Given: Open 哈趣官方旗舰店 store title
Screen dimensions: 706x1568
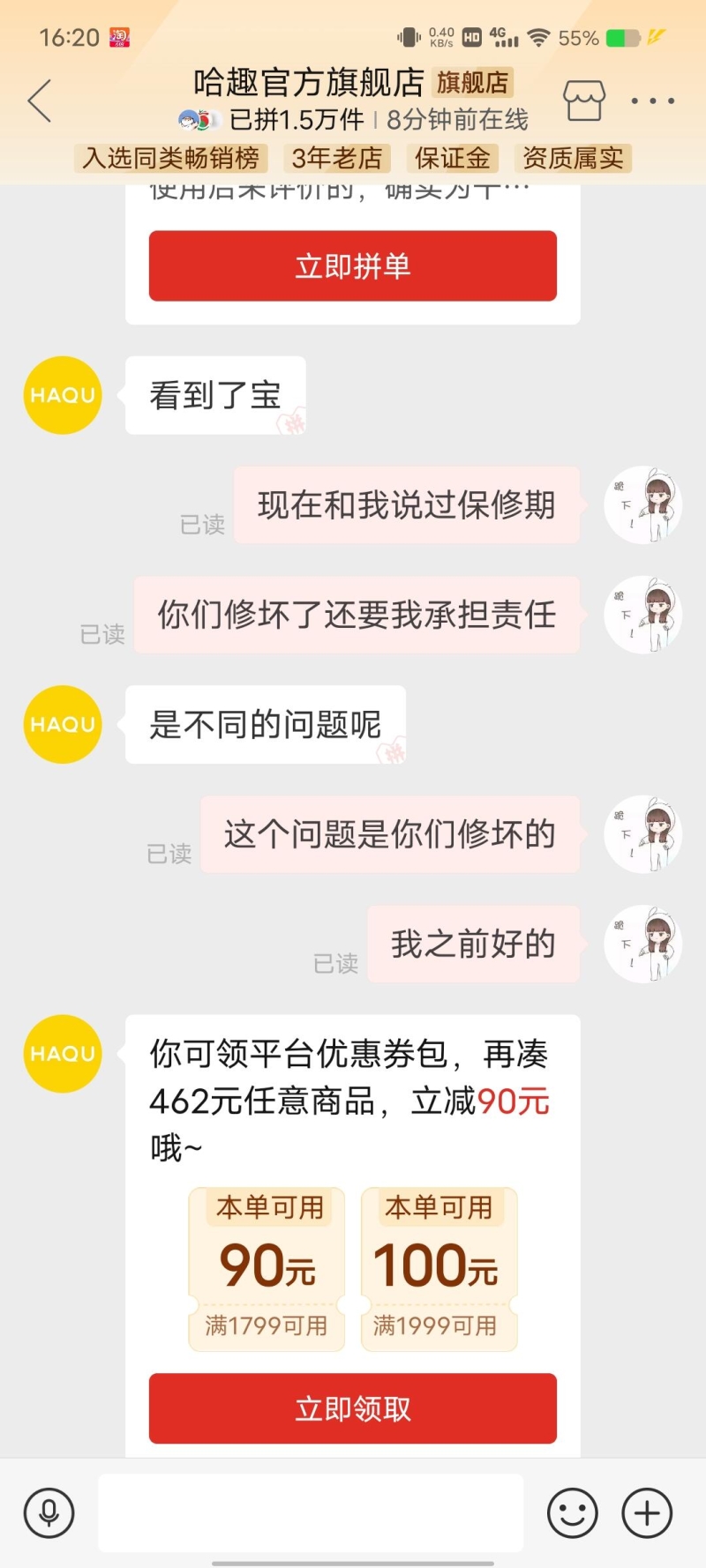Looking at the screenshot, I should tap(309, 83).
